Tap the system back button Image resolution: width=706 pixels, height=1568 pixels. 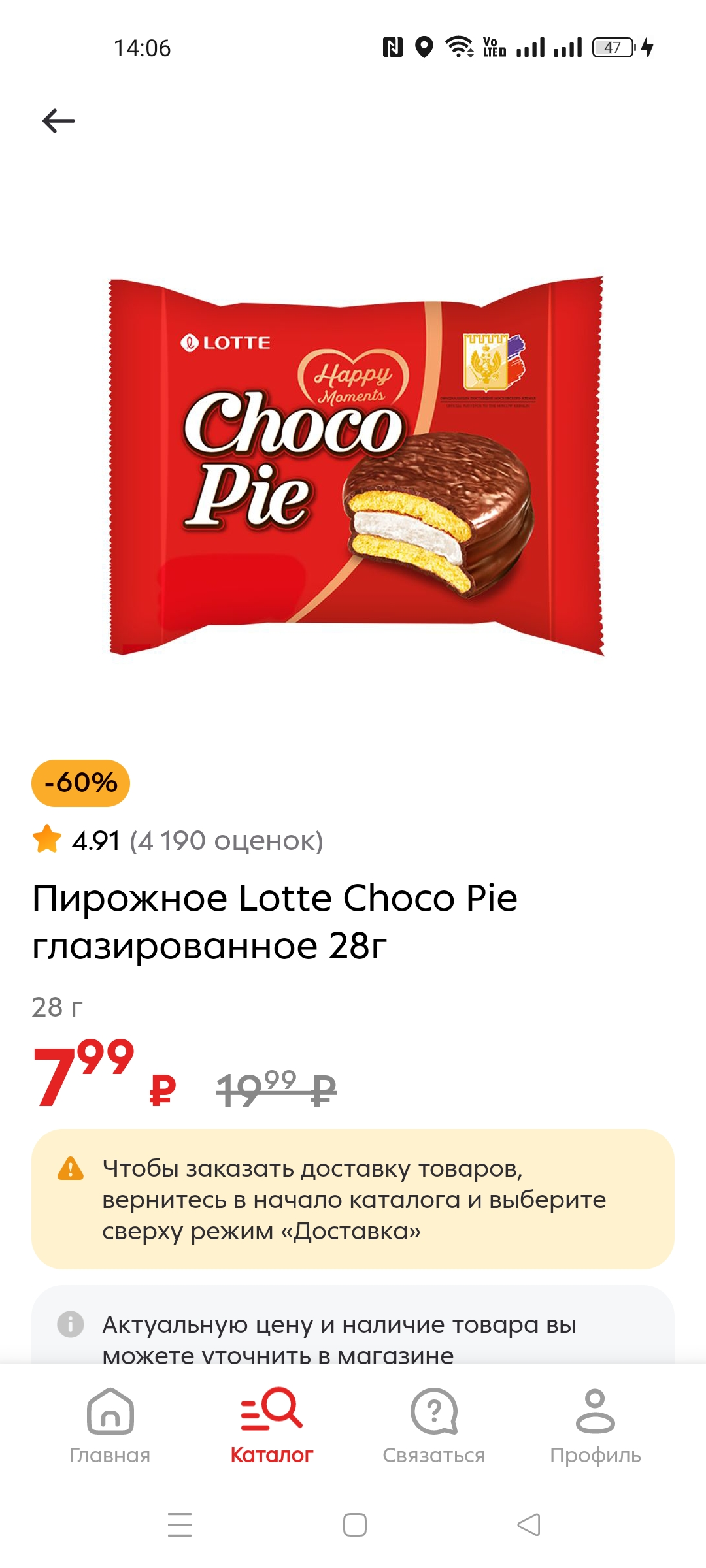(529, 1525)
